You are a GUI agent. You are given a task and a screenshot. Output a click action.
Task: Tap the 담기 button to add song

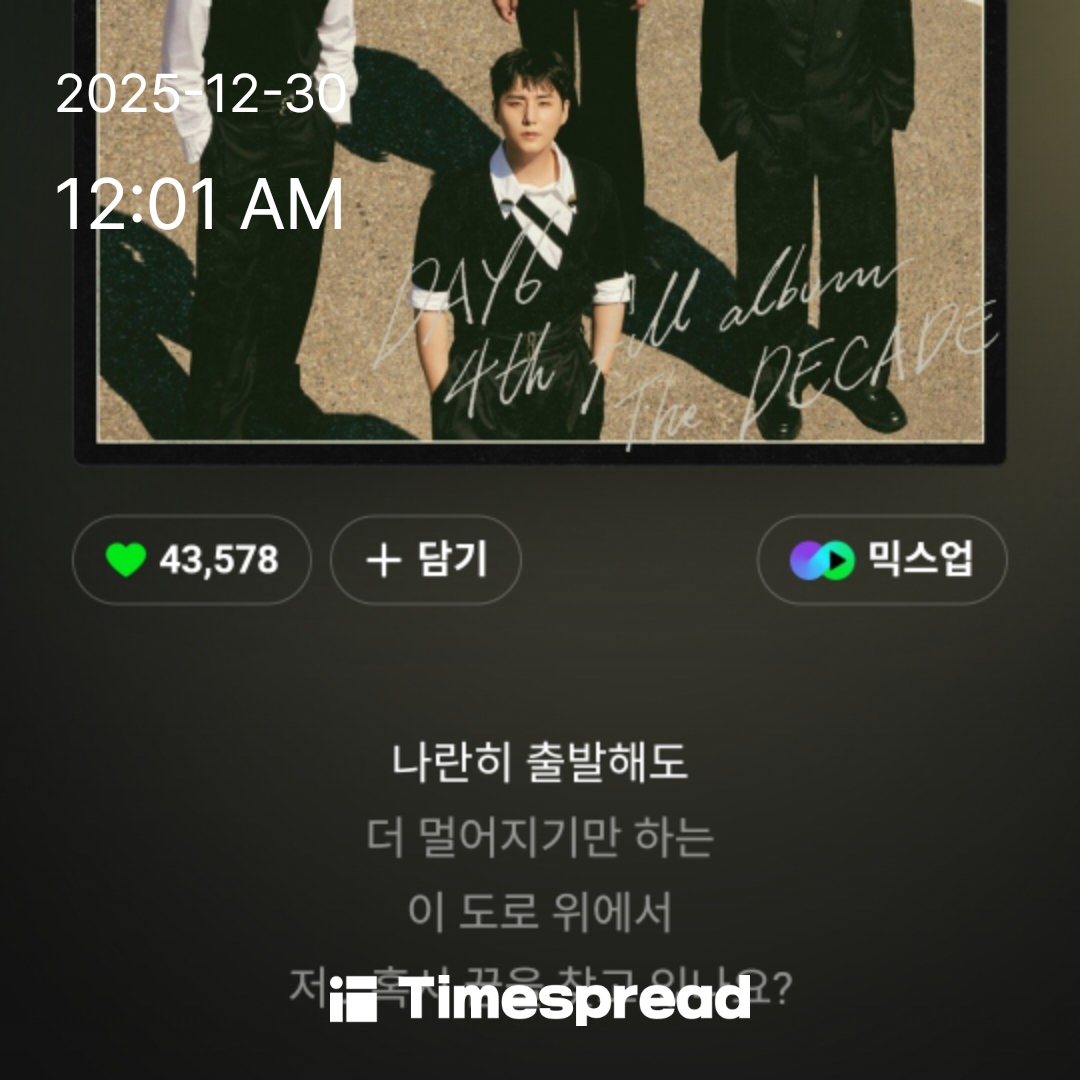(426, 560)
